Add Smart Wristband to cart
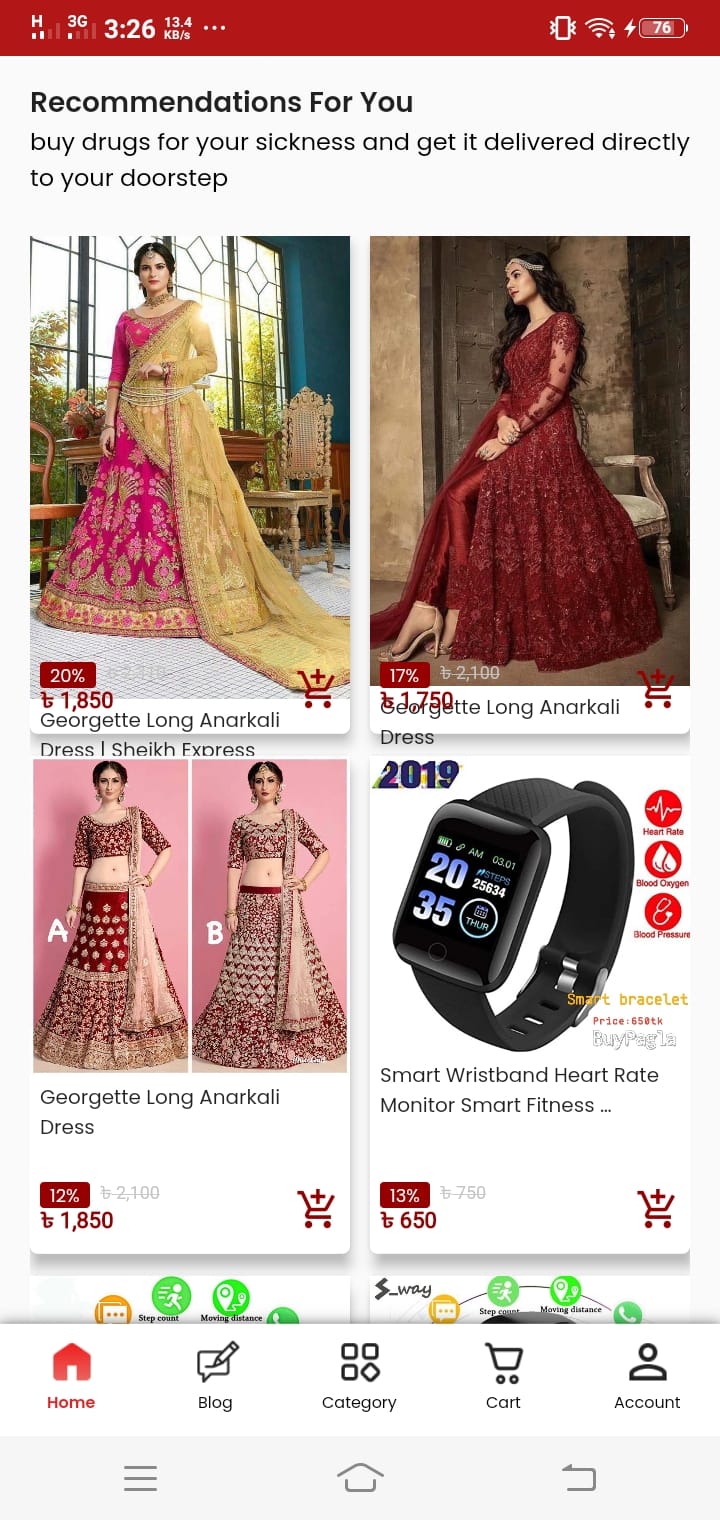Image resolution: width=720 pixels, height=1520 pixels. tap(656, 1208)
